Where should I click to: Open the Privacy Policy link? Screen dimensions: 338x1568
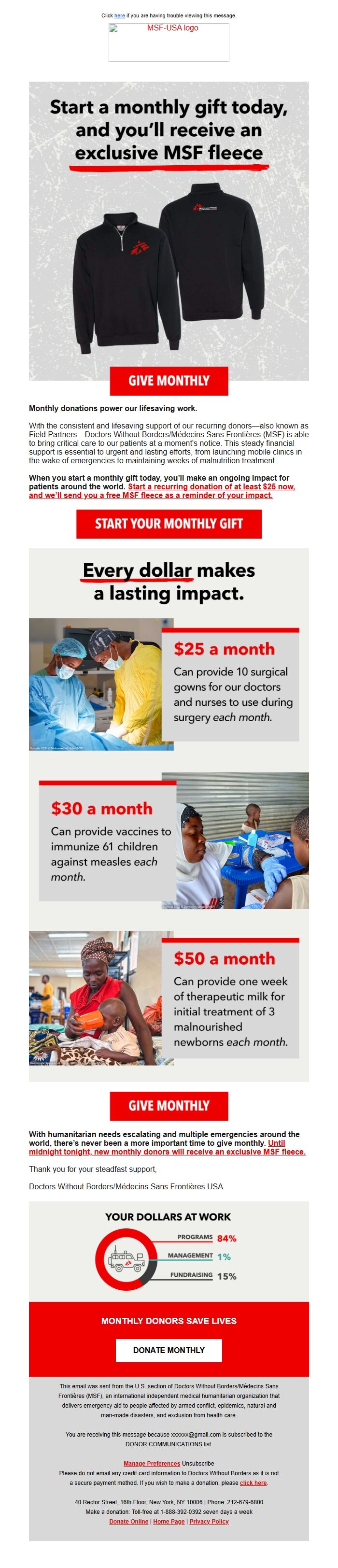click(x=209, y=1521)
